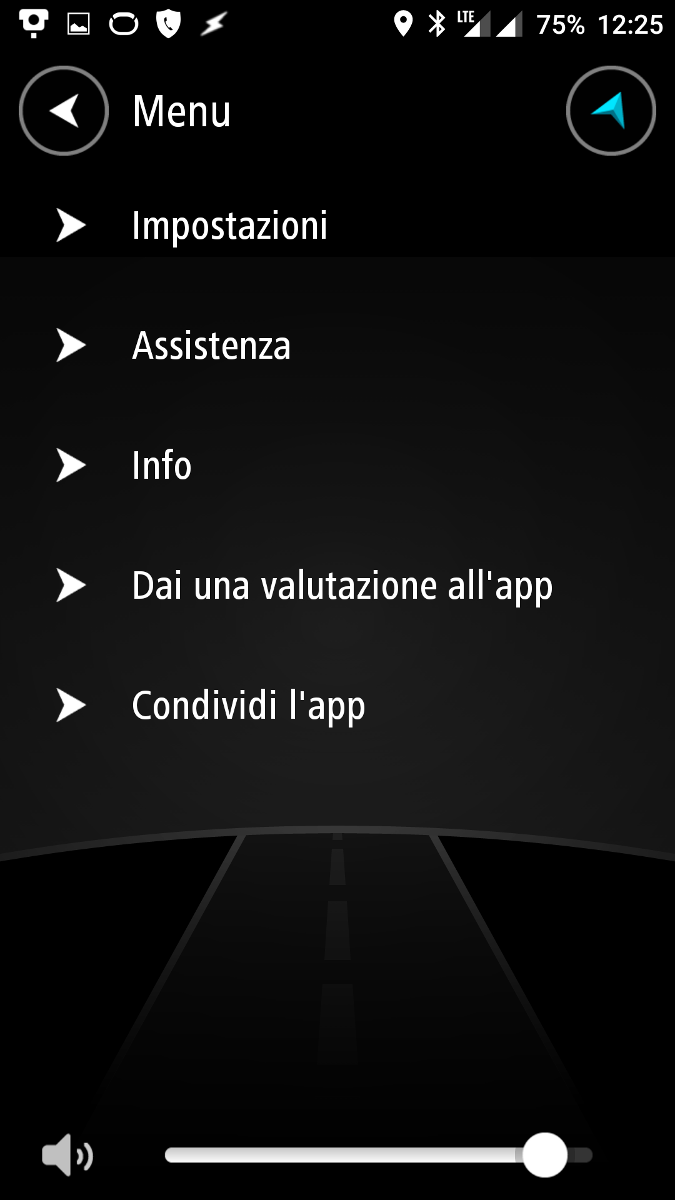Screen dimensions: 675x1200
Task: Open the Assistenza section
Action: 337,346
